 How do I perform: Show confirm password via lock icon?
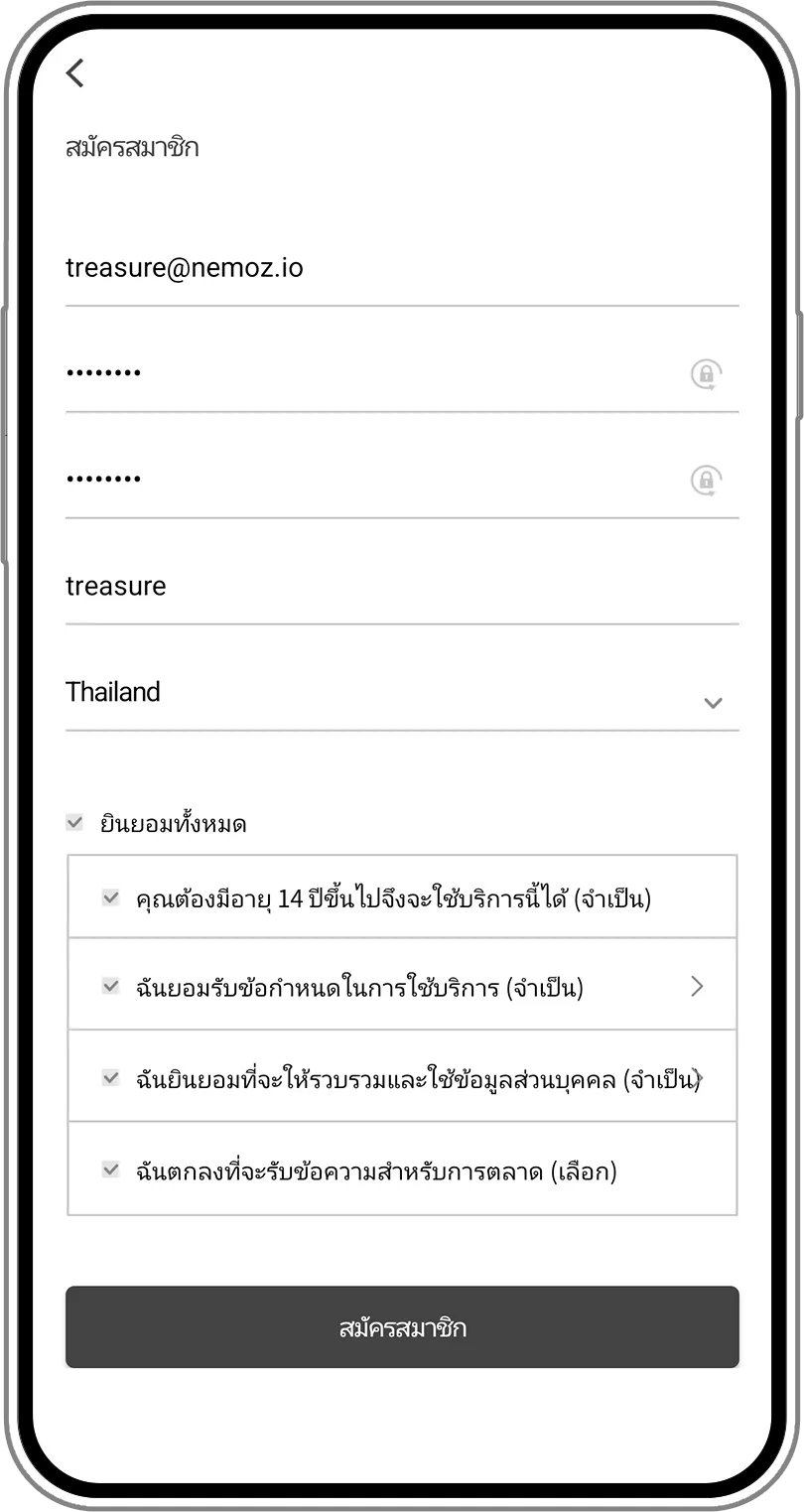706,481
